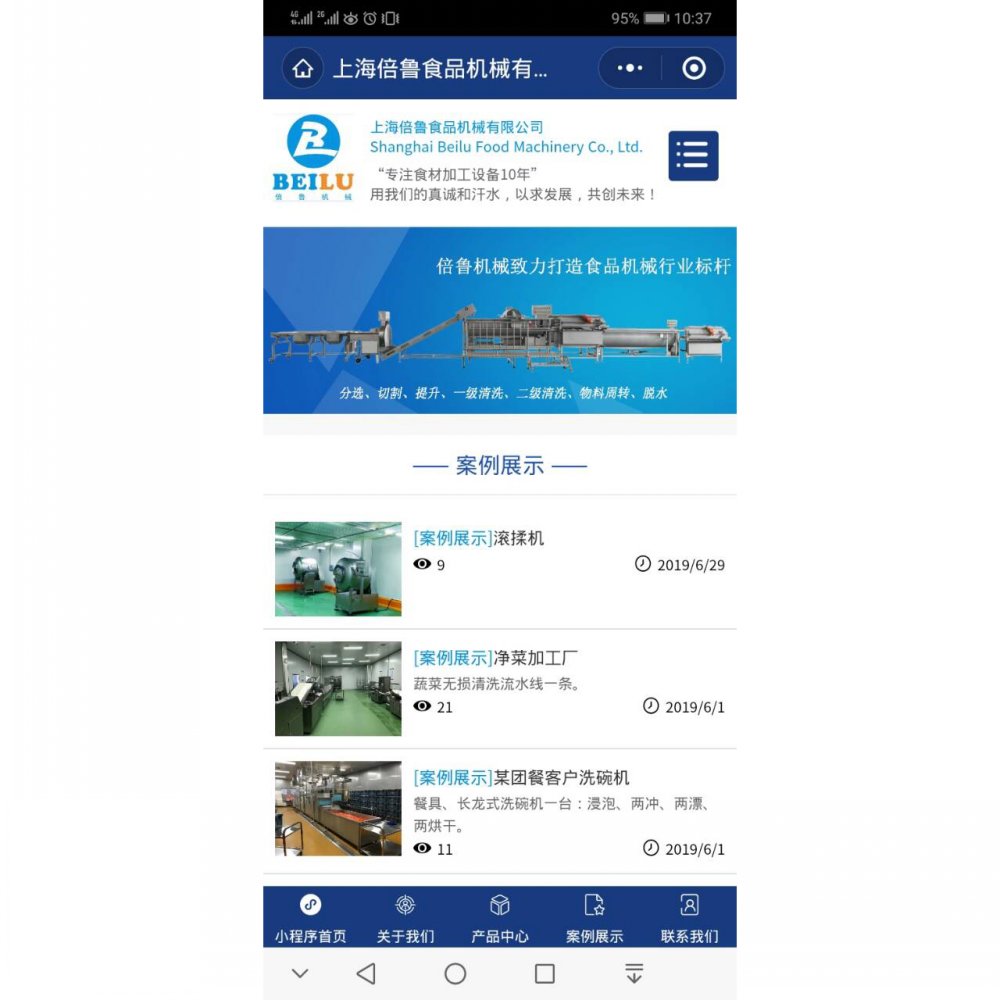
Task: Switch to the 关于我们 tab
Action: tap(405, 919)
